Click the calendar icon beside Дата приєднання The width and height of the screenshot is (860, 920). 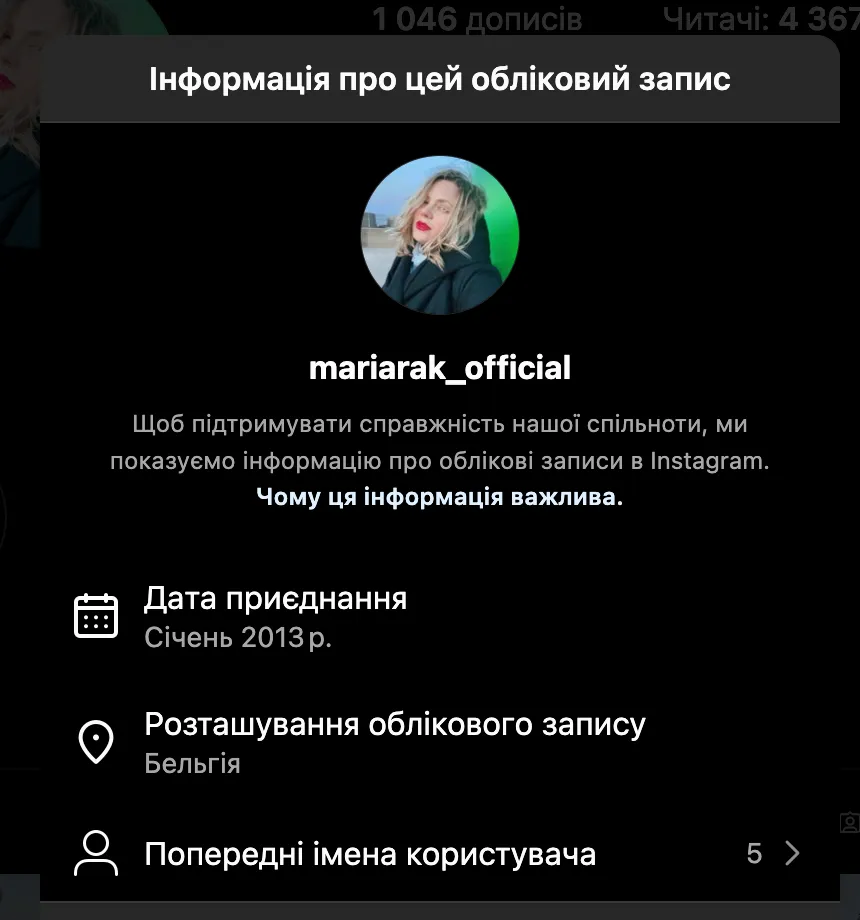click(x=96, y=616)
